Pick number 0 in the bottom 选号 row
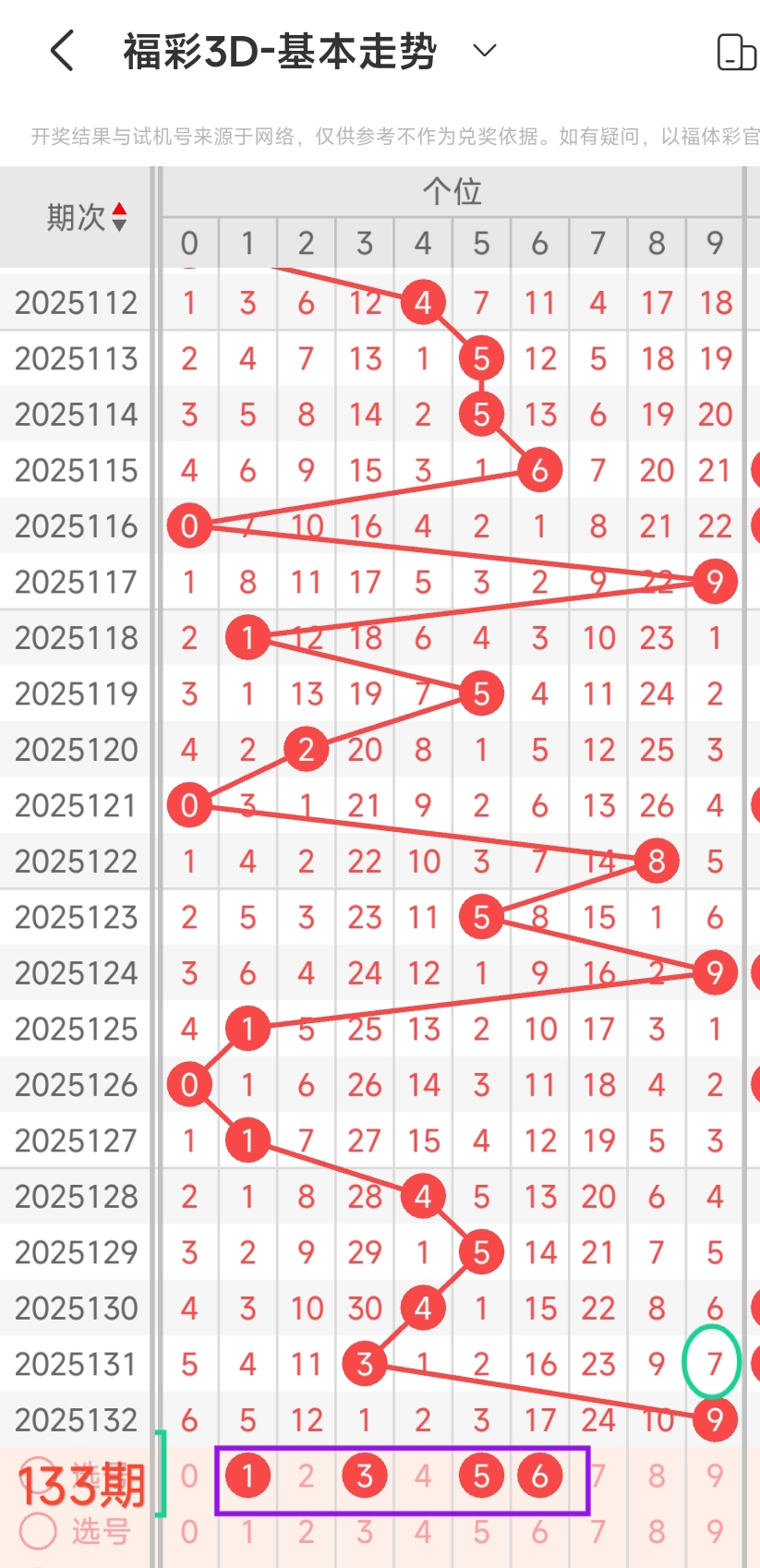Image resolution: width=760 pixels, height=1568 pixels. [189, 1532]
